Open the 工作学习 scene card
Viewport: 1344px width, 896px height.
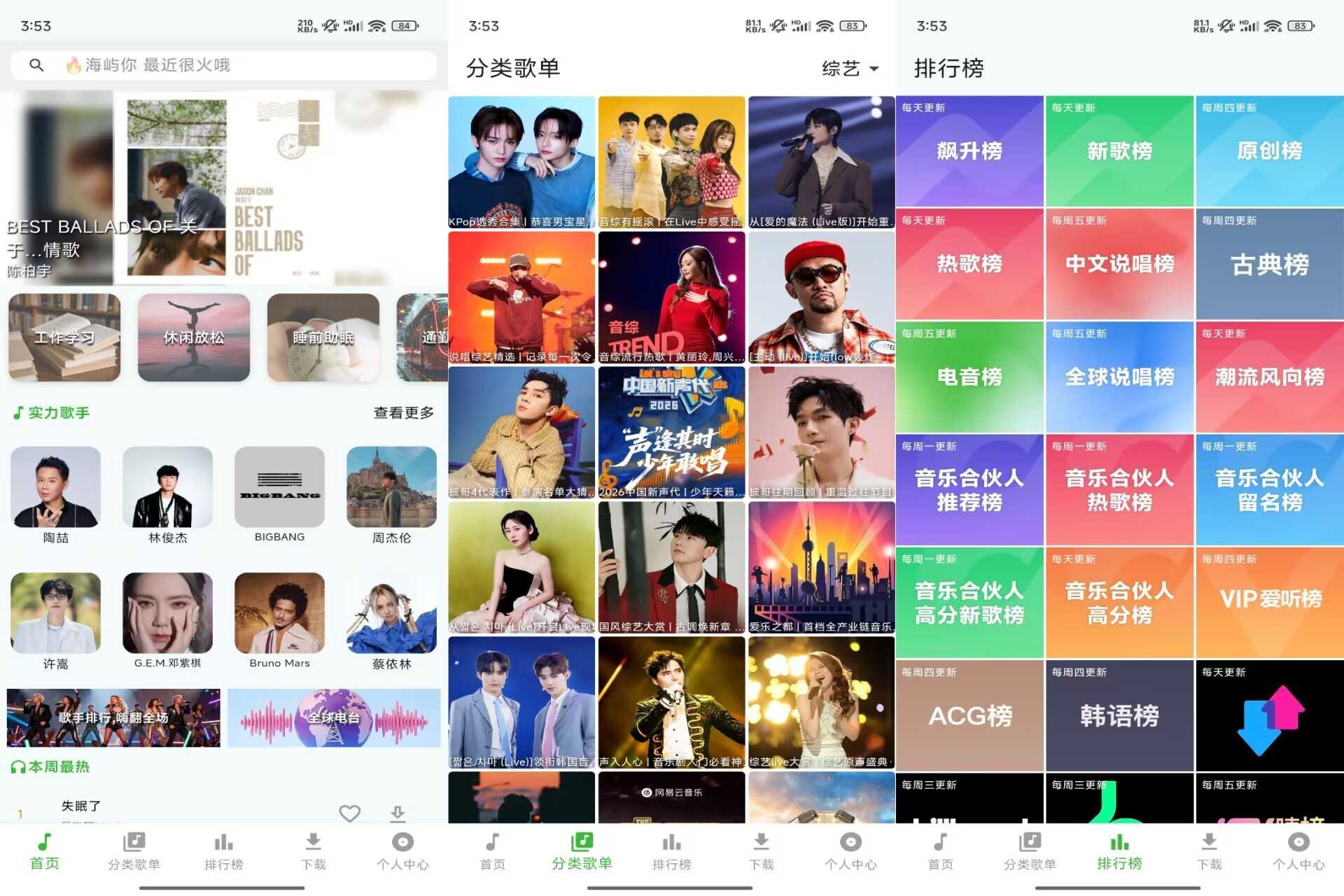(x=64, y=337)
